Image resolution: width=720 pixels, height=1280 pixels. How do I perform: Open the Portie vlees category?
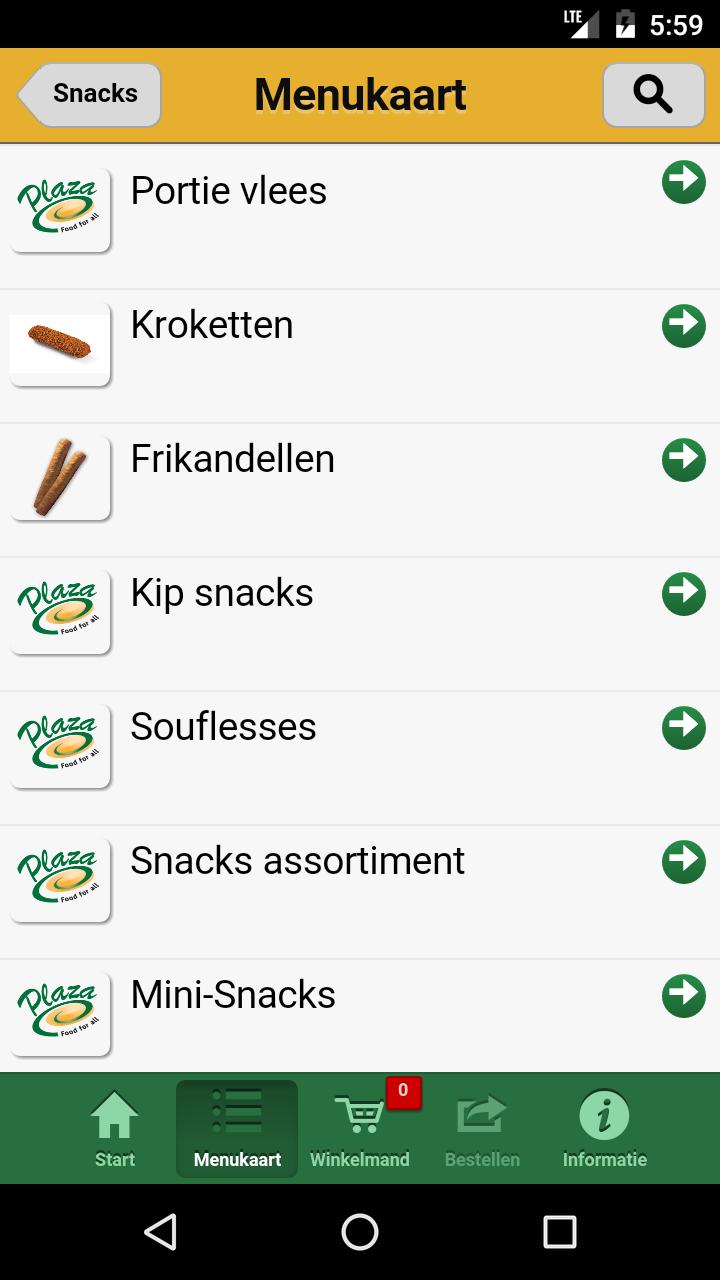(x=360, y=215)
